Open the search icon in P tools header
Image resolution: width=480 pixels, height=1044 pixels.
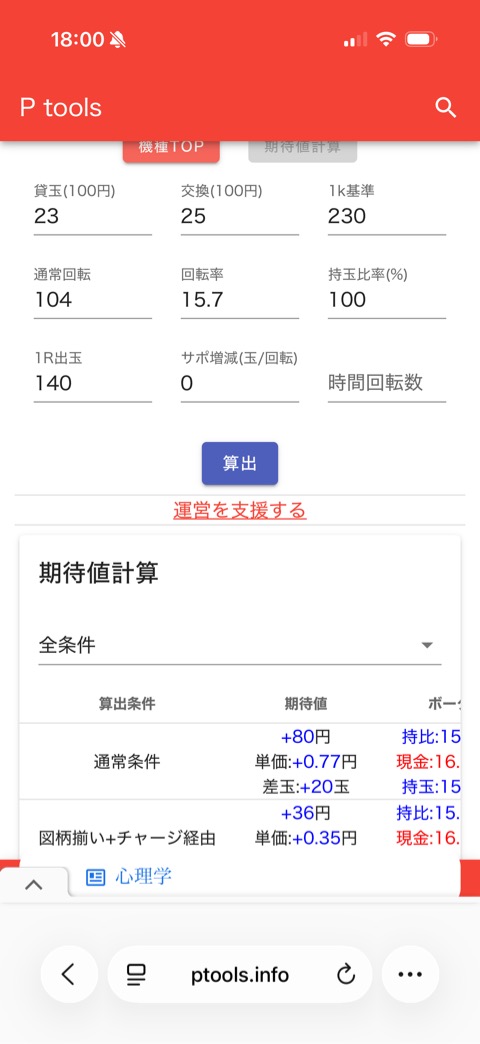pos(445,107)
